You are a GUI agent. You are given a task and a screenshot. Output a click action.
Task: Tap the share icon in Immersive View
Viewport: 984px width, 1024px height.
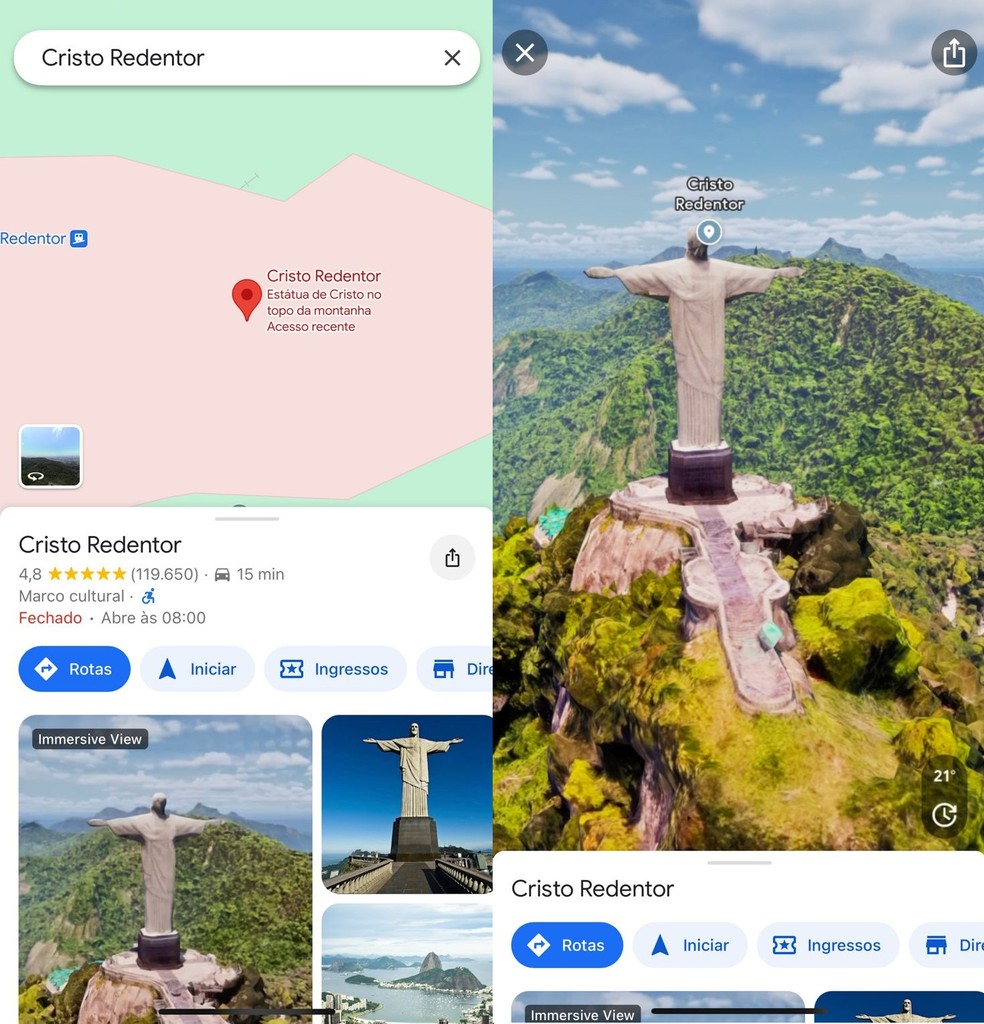(953, 52)
